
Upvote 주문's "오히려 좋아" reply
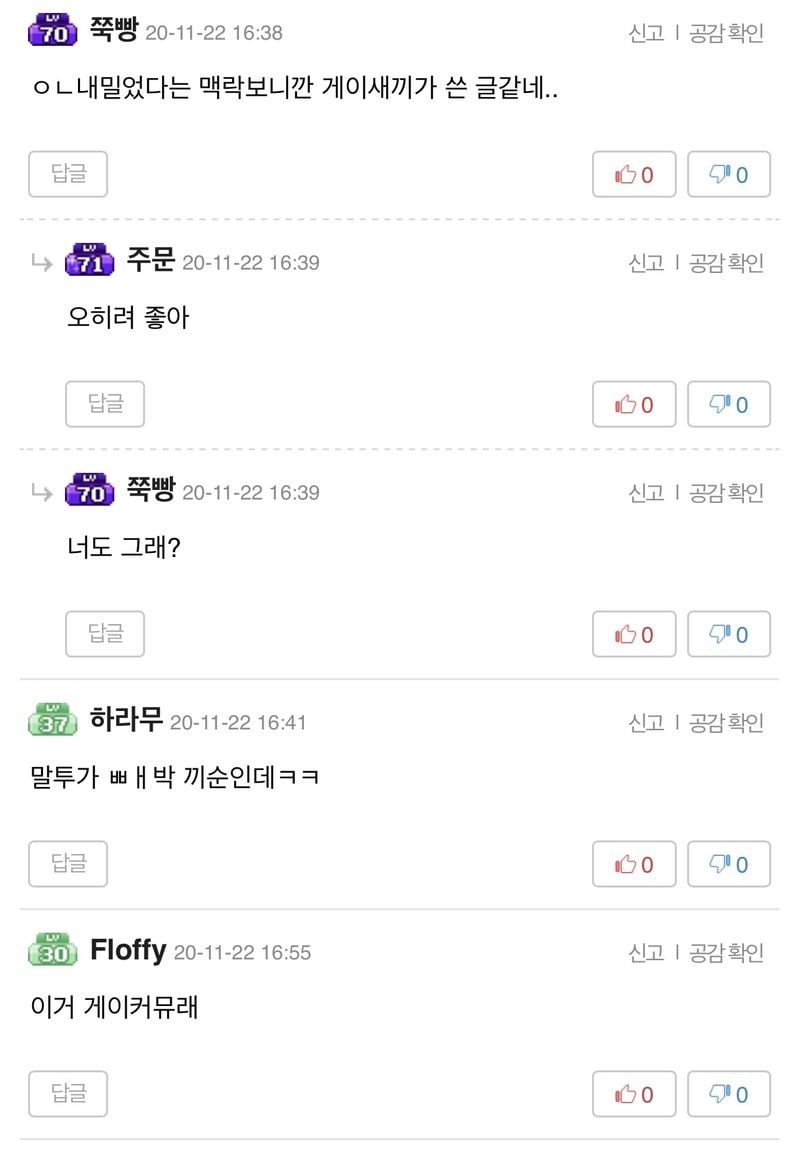tap(634, 405)
